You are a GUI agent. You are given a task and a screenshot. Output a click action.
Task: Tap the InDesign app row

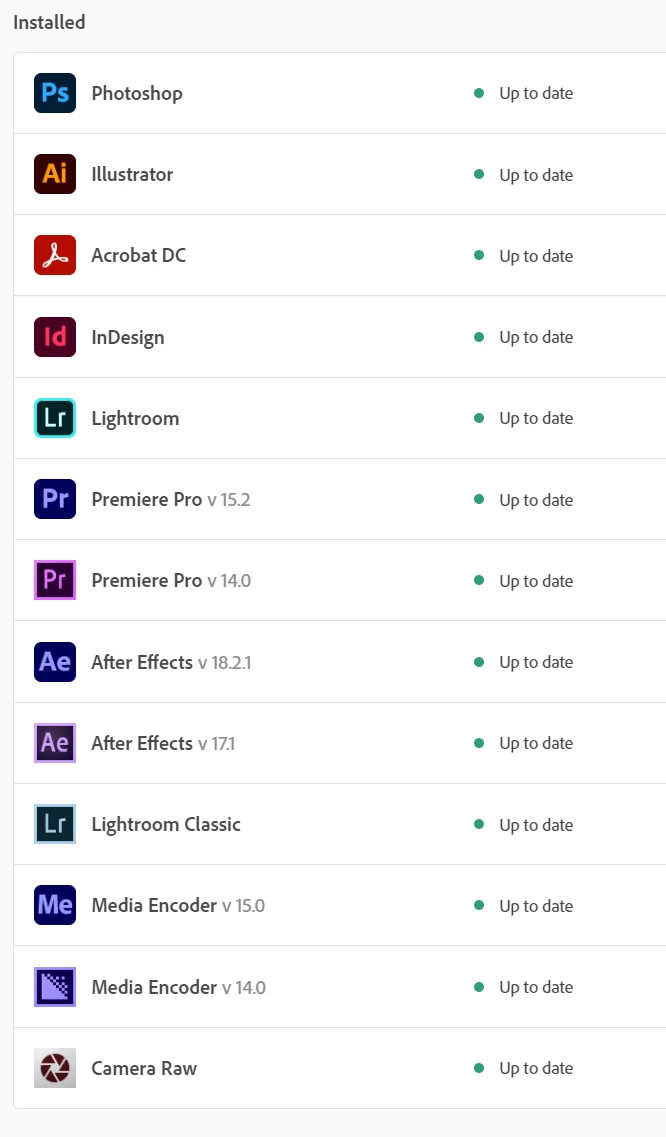click(128, 337)
